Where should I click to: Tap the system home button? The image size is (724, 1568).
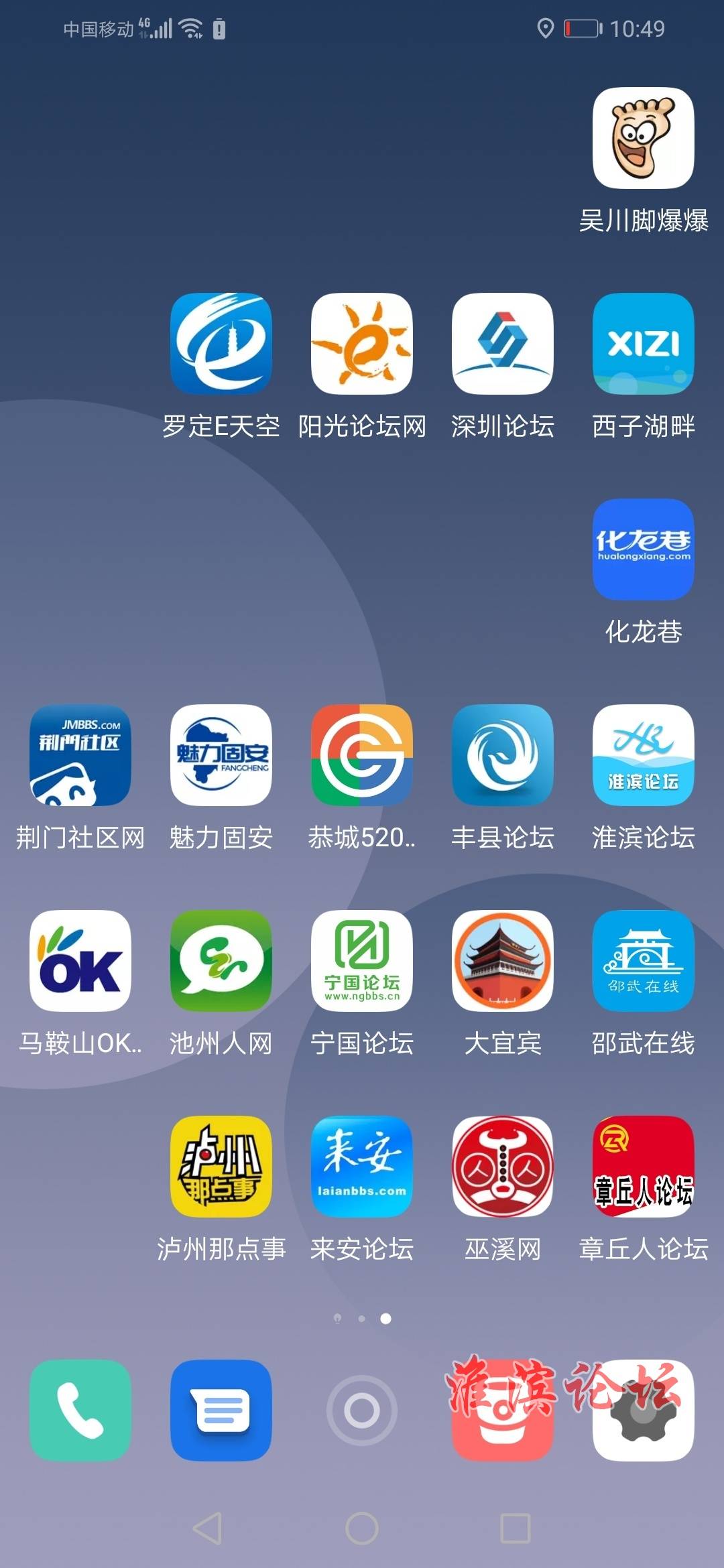362,1528
